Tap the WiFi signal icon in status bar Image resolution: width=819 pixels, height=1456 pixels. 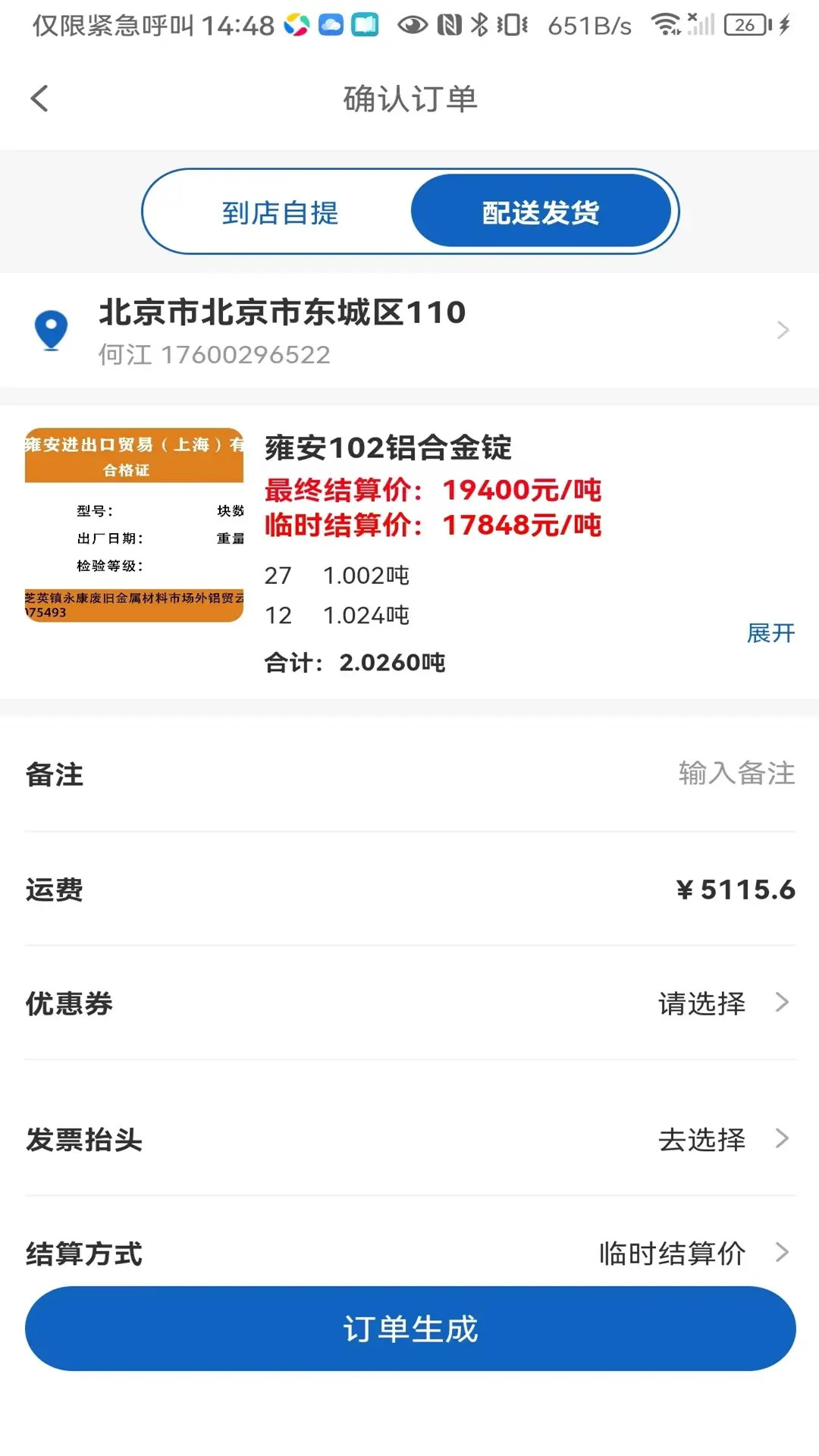pyautogui.click(x=666, y=24)
